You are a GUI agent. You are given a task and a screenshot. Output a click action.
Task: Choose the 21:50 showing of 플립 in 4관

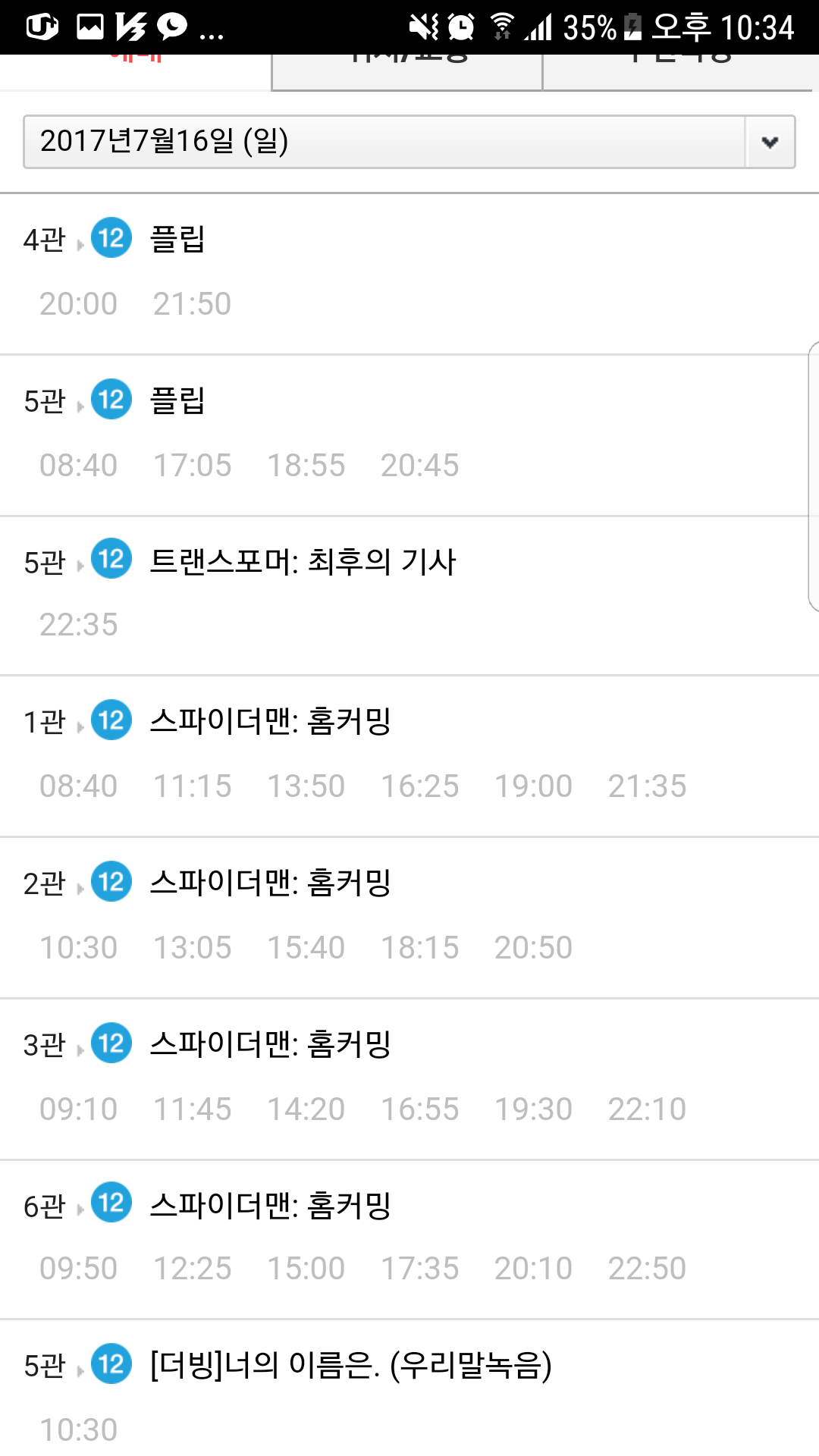[192, 304]
